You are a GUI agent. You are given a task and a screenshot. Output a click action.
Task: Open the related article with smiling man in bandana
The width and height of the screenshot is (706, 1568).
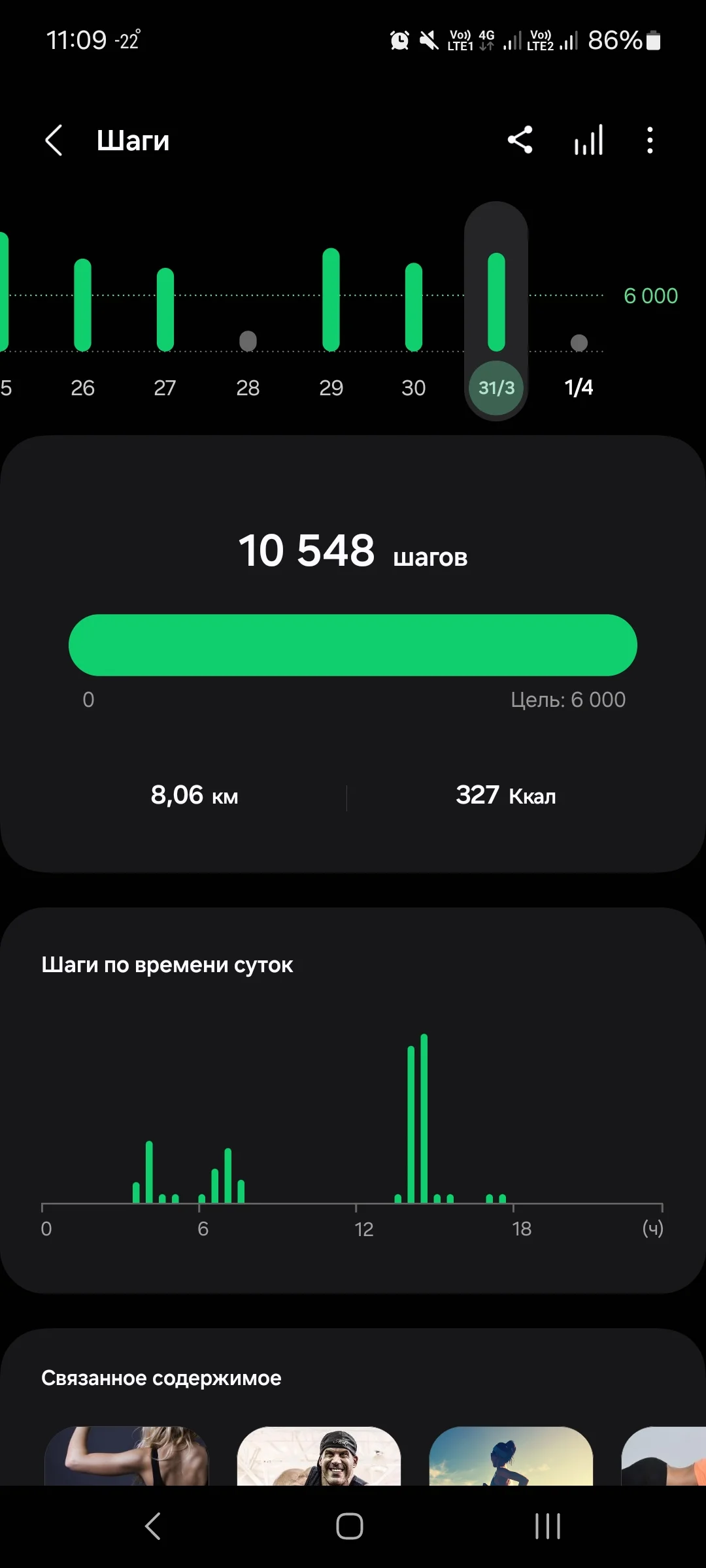319,1456
